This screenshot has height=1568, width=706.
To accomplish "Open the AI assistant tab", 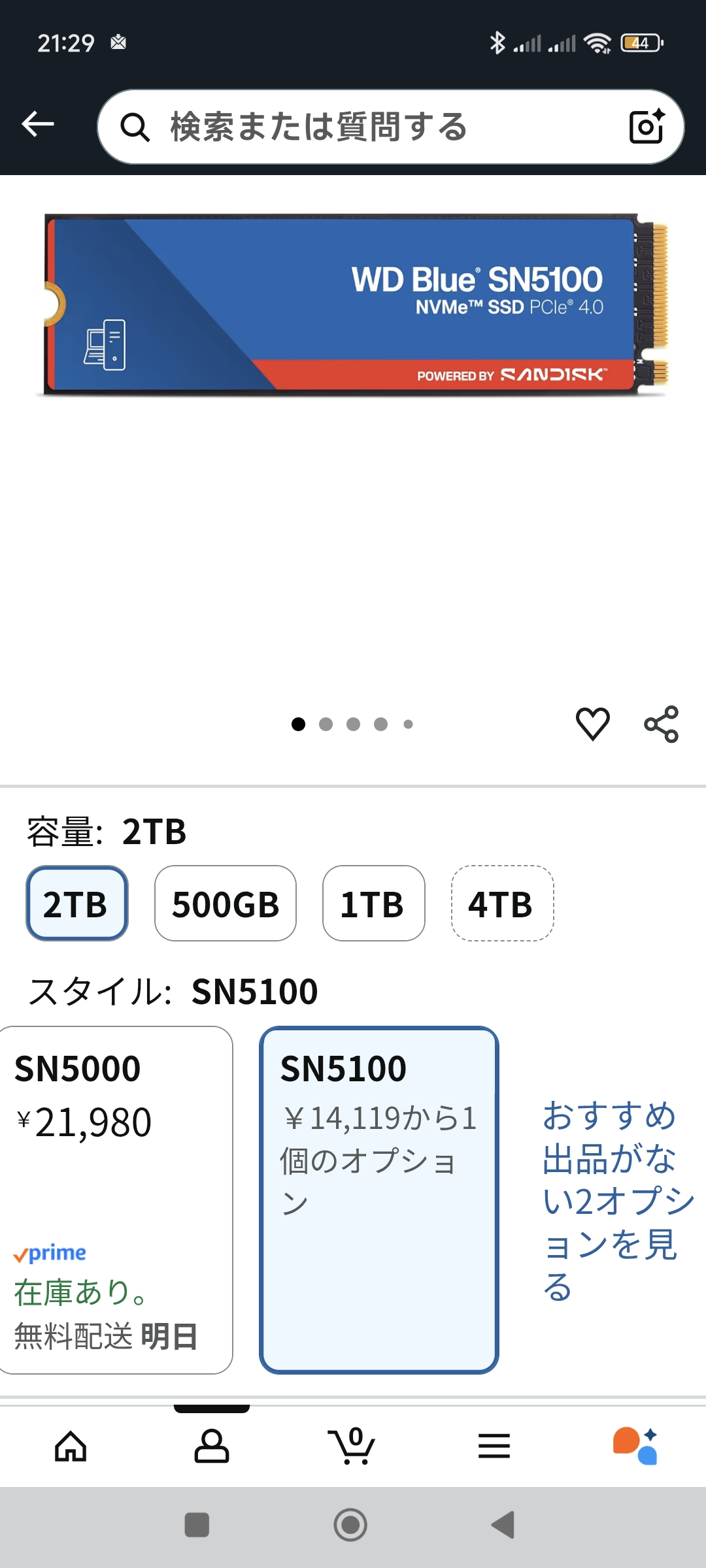I will 635,1446.
